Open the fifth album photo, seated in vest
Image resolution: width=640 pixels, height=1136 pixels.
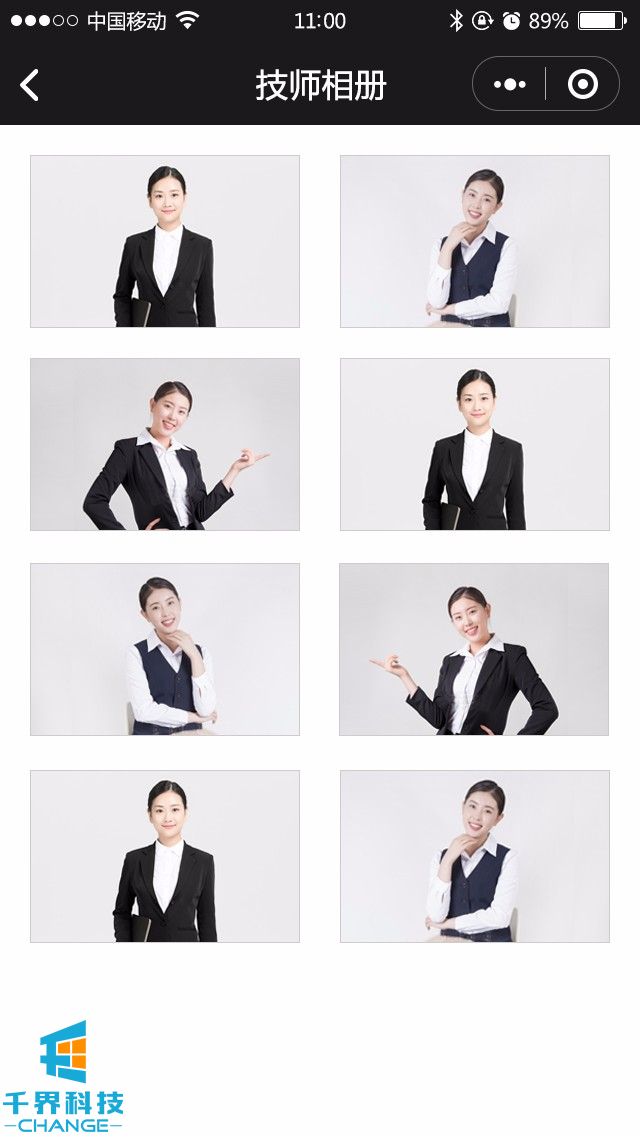(x=165, y=649)
